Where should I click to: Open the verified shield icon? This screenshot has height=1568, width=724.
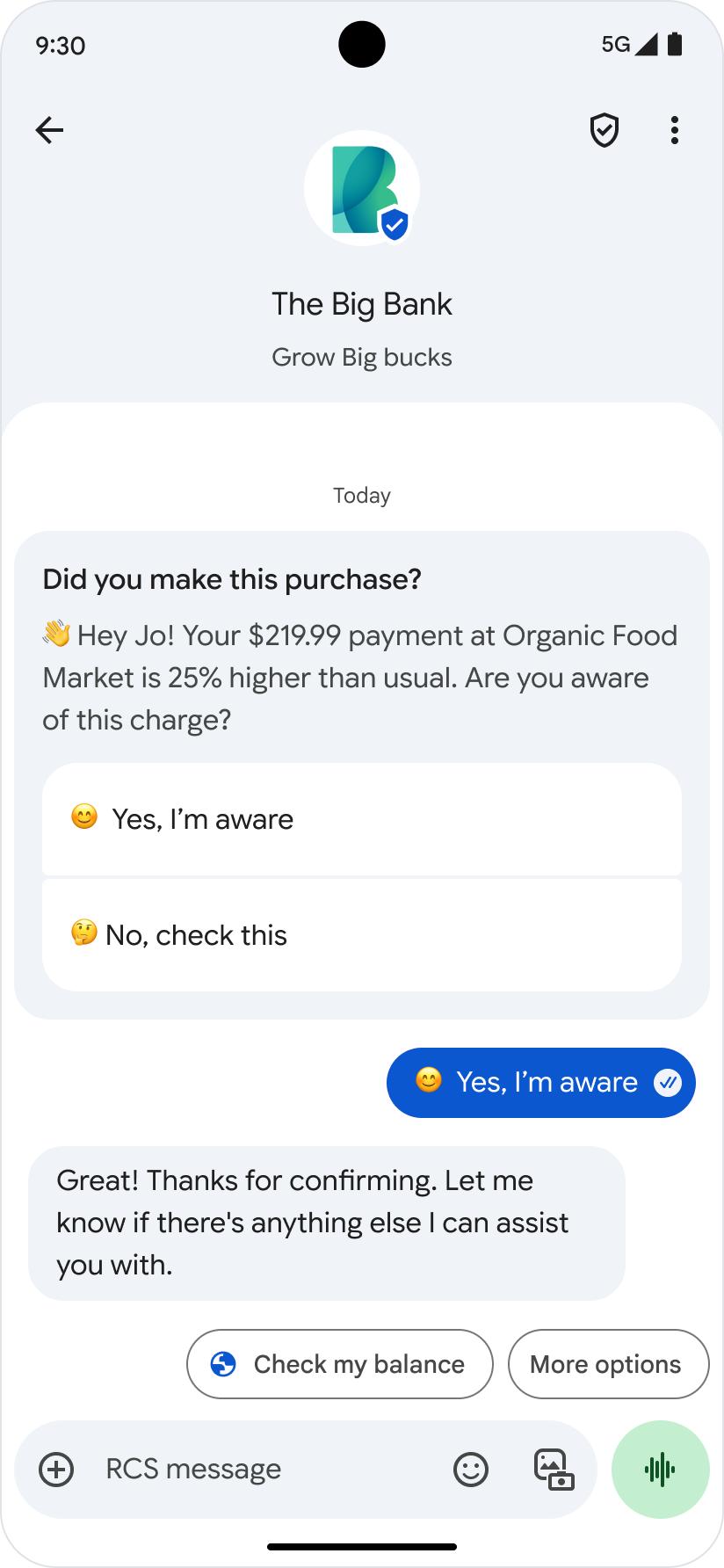(604, 130)
